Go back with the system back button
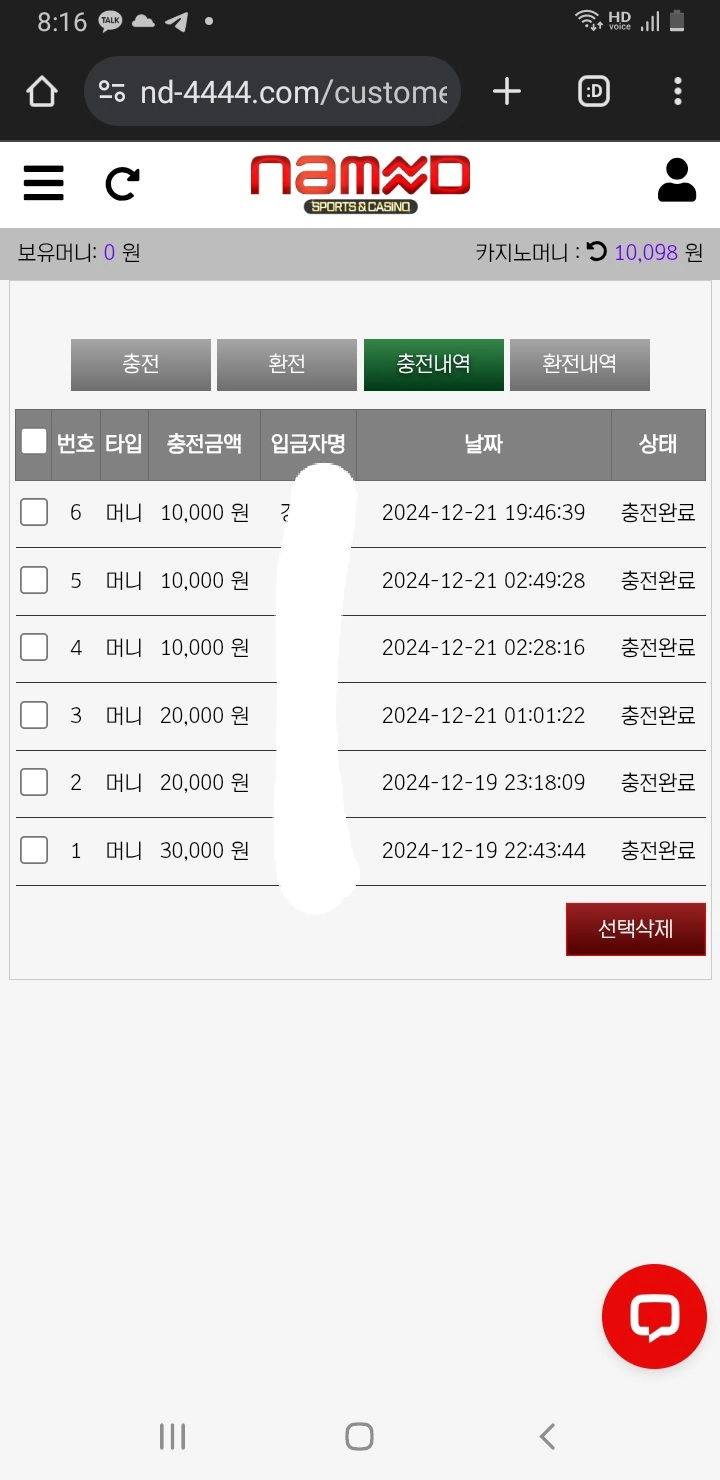 (546, 1437)
